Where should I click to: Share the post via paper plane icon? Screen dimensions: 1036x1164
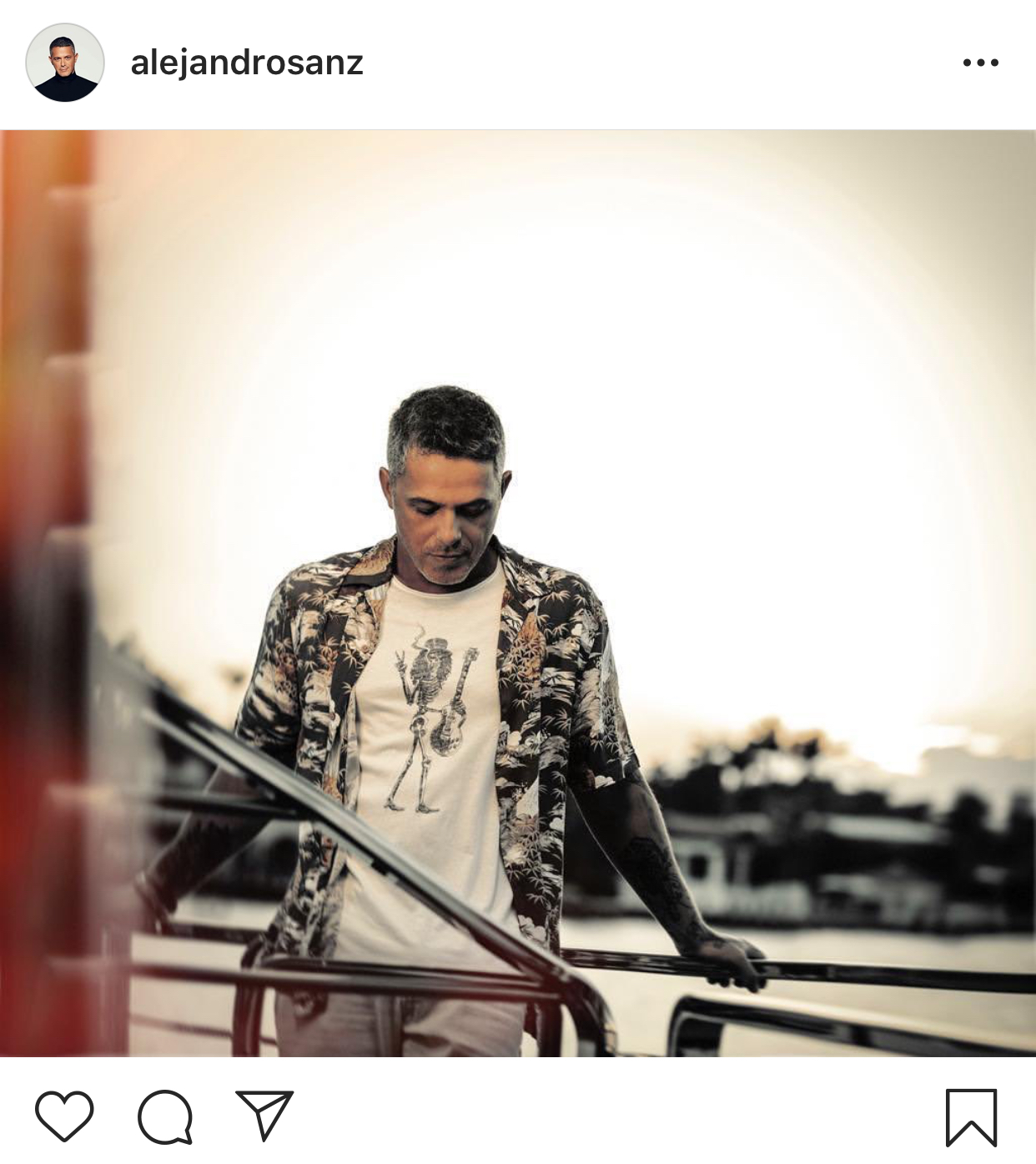265,1116
